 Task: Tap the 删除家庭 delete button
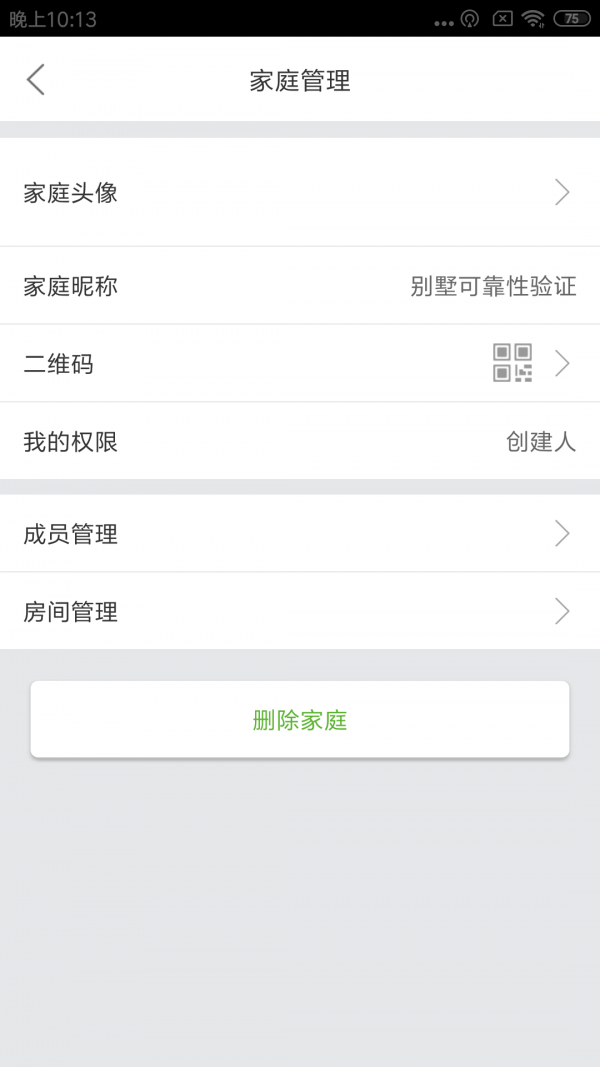[x=300, y=719]
